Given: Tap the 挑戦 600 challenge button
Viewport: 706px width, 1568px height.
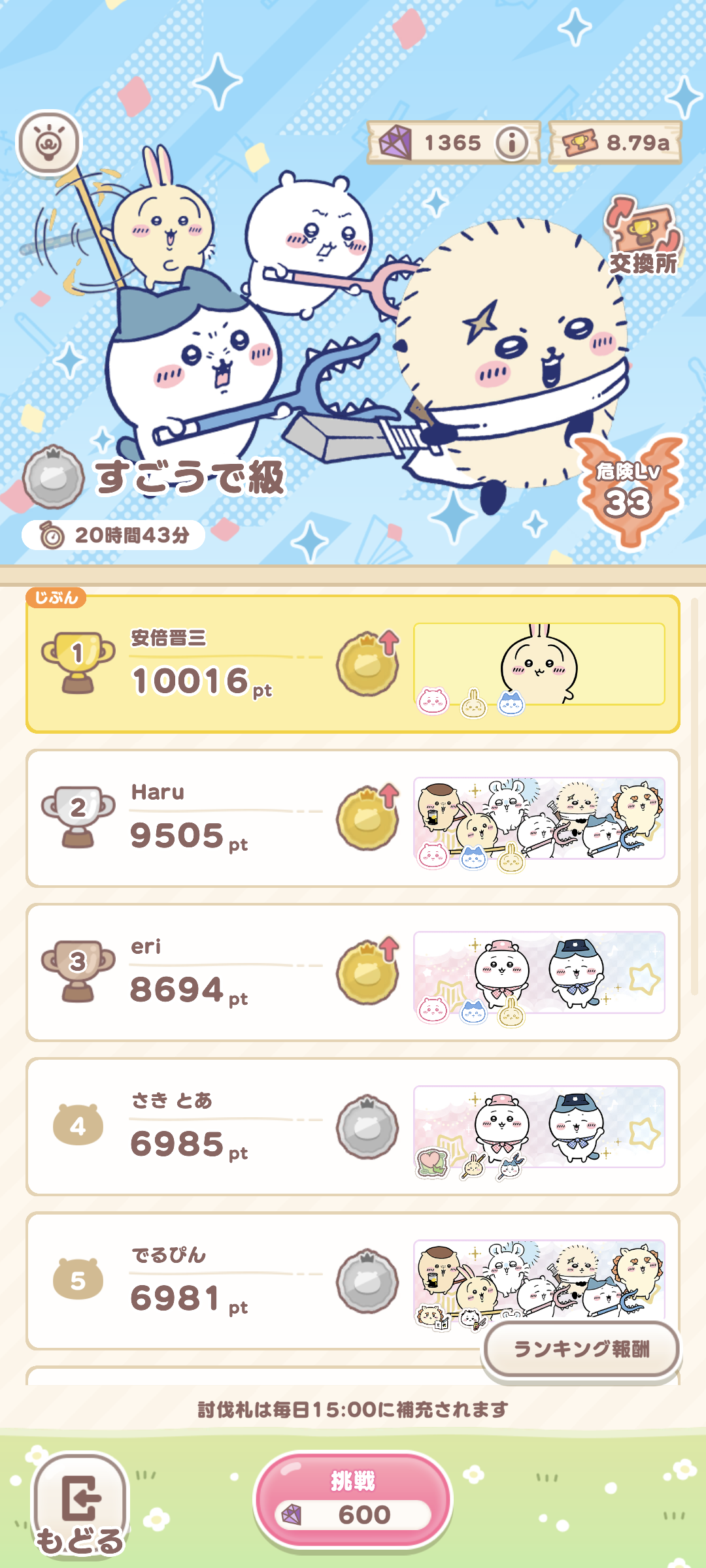Looking at the screenshot, I should (353, 1499).
